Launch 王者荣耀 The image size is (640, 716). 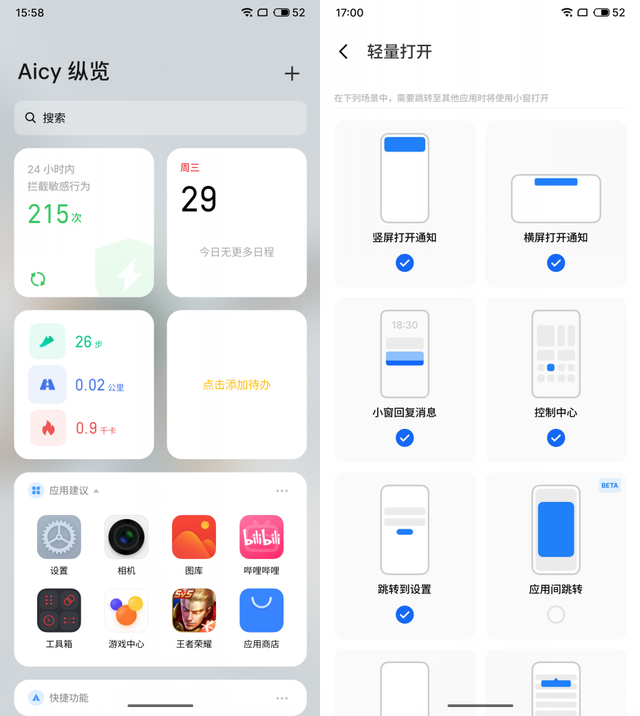194,610
